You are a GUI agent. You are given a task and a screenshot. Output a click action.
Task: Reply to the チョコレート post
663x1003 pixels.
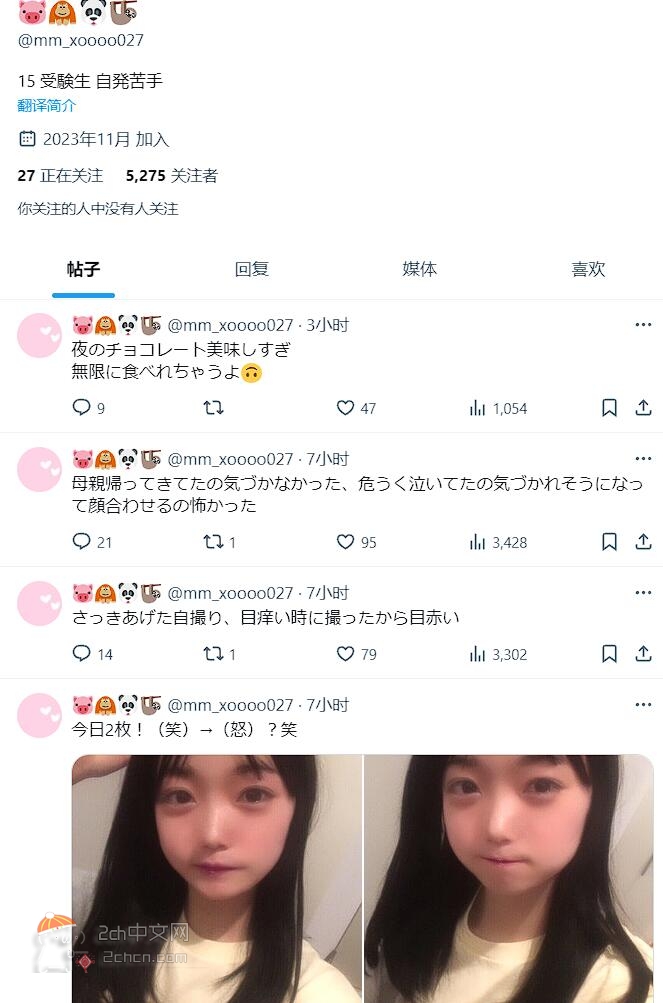coord(82,408)
